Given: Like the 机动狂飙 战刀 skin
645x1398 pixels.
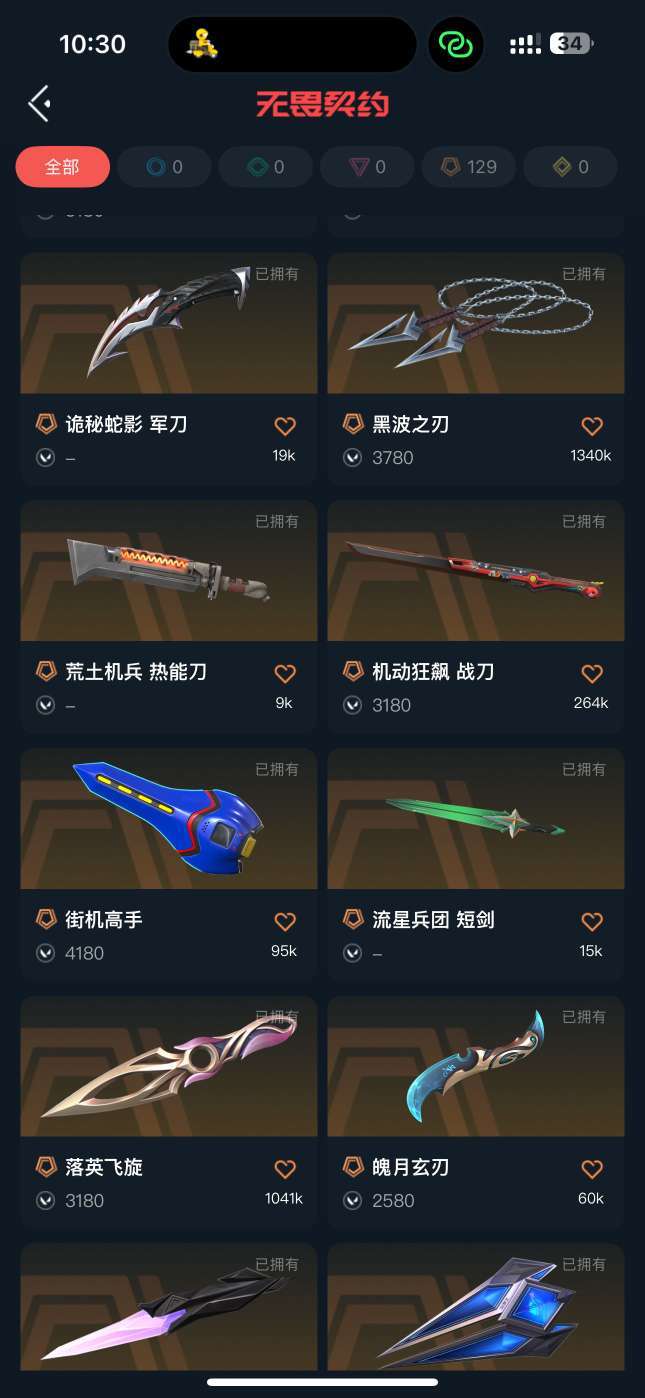Looking at the screenshot, I should 592,674.
